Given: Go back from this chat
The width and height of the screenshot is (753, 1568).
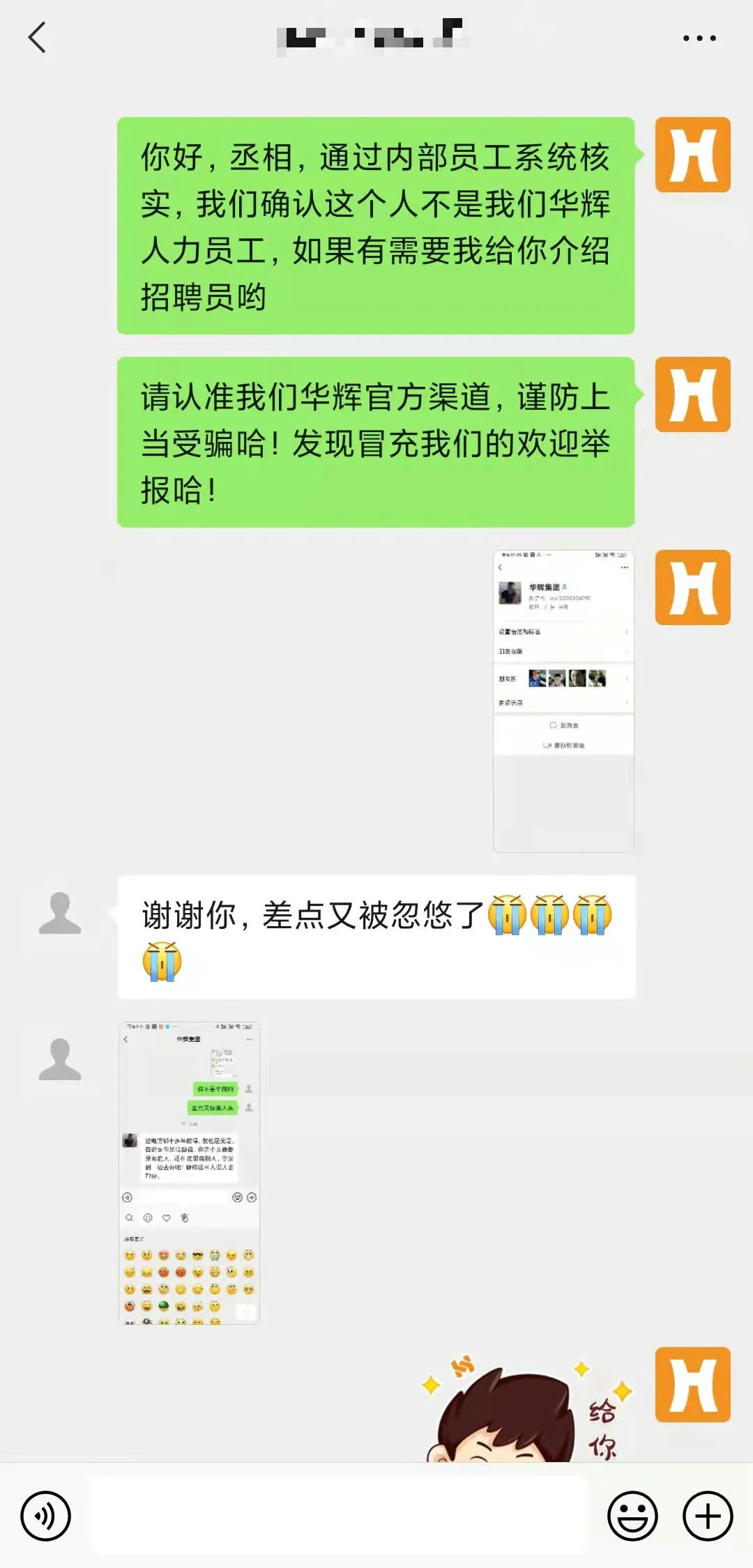Looking at the screenshot, I should click(x=38, y=38).
